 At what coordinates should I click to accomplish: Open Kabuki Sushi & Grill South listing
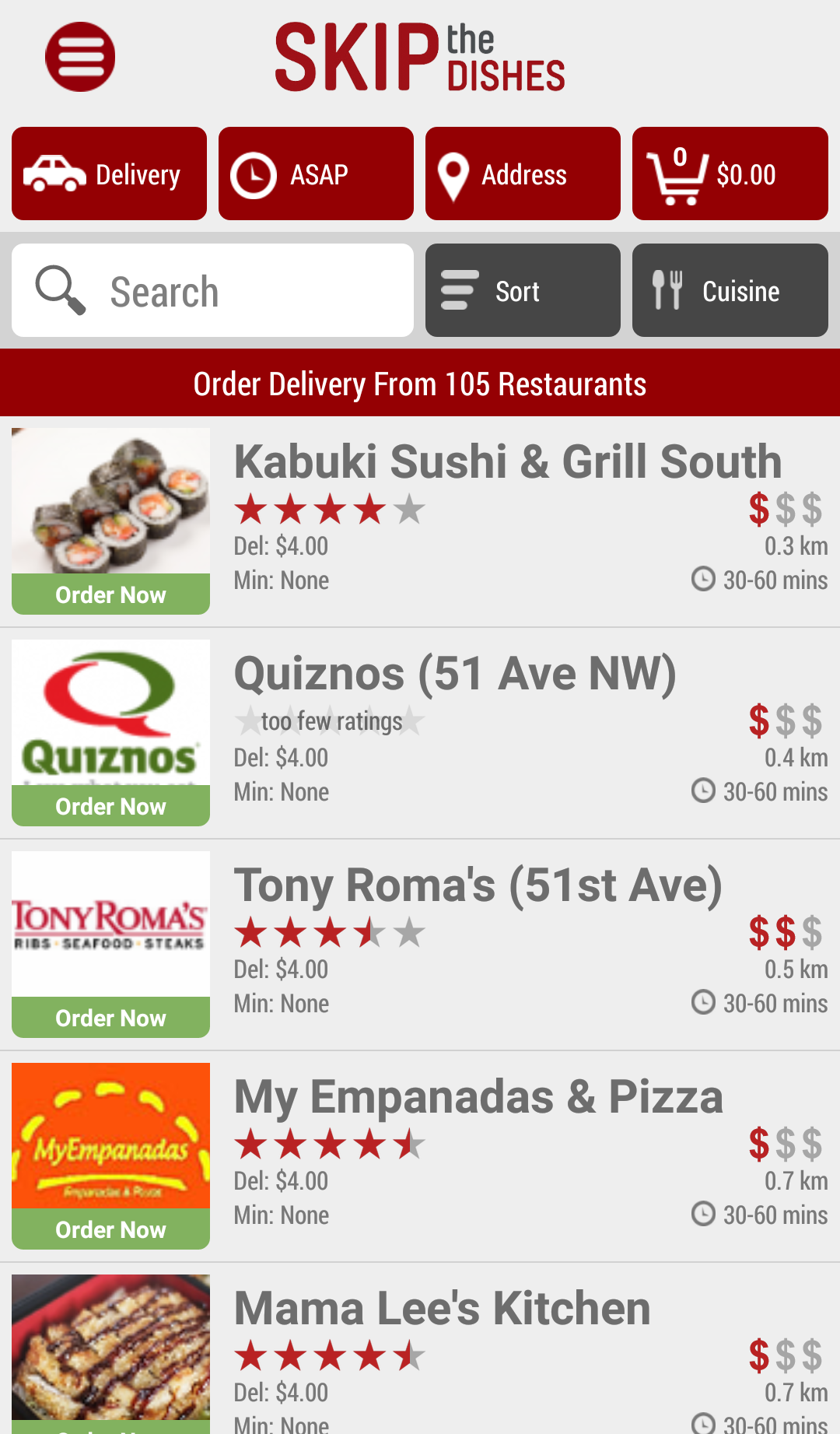click(507, 462)
